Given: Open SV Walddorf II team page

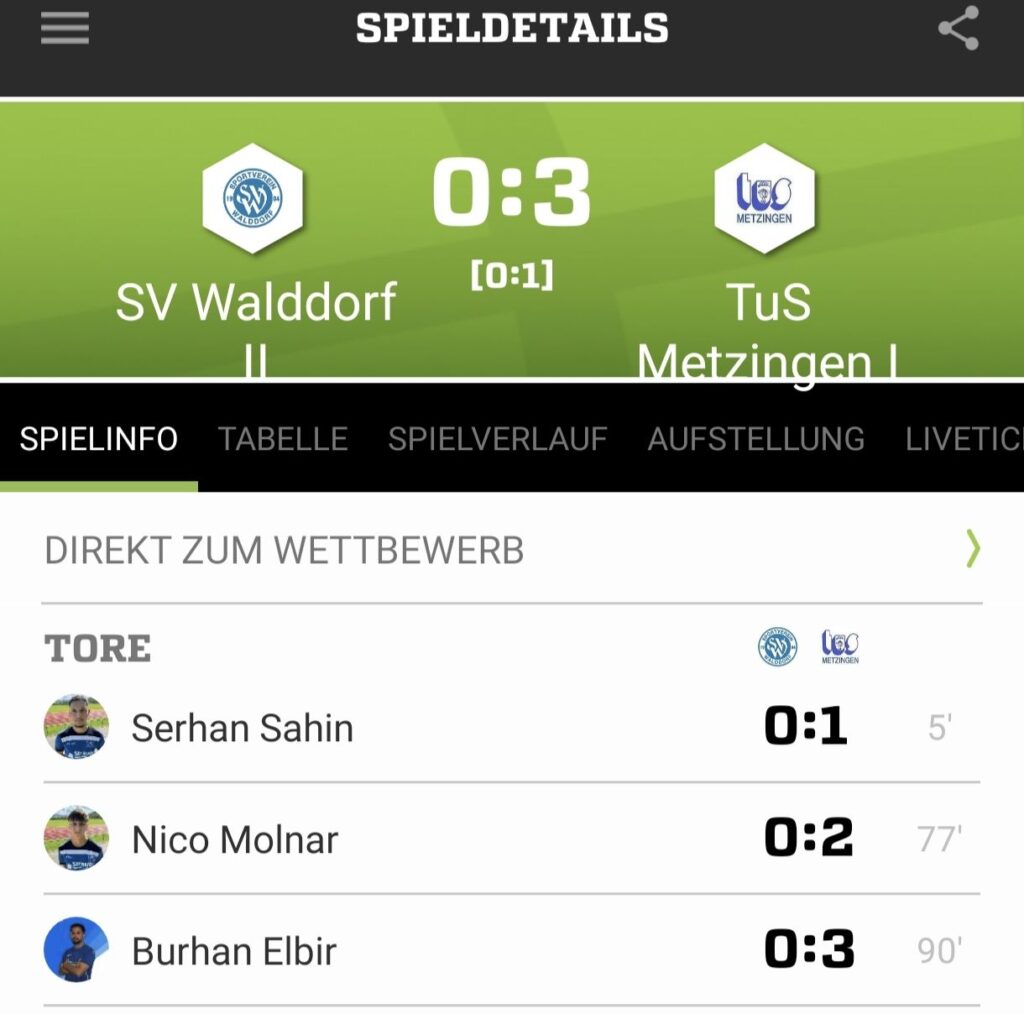Looking at the screenshot, I should [x=253, y=199].
